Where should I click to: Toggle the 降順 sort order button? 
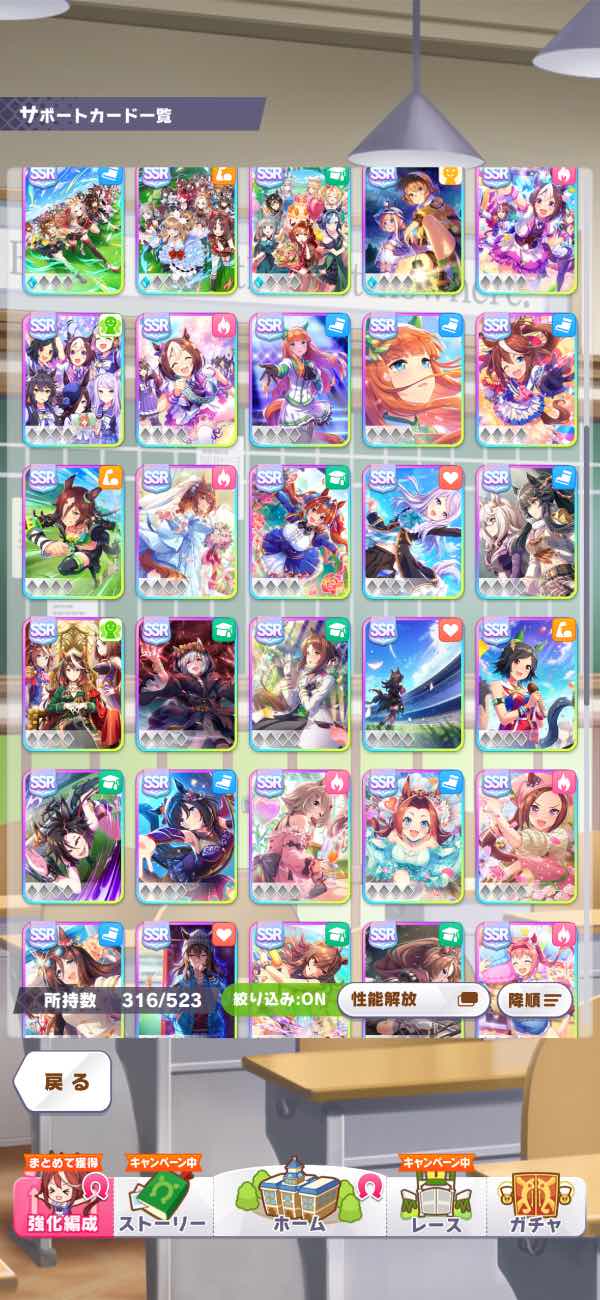click(534, 998)
